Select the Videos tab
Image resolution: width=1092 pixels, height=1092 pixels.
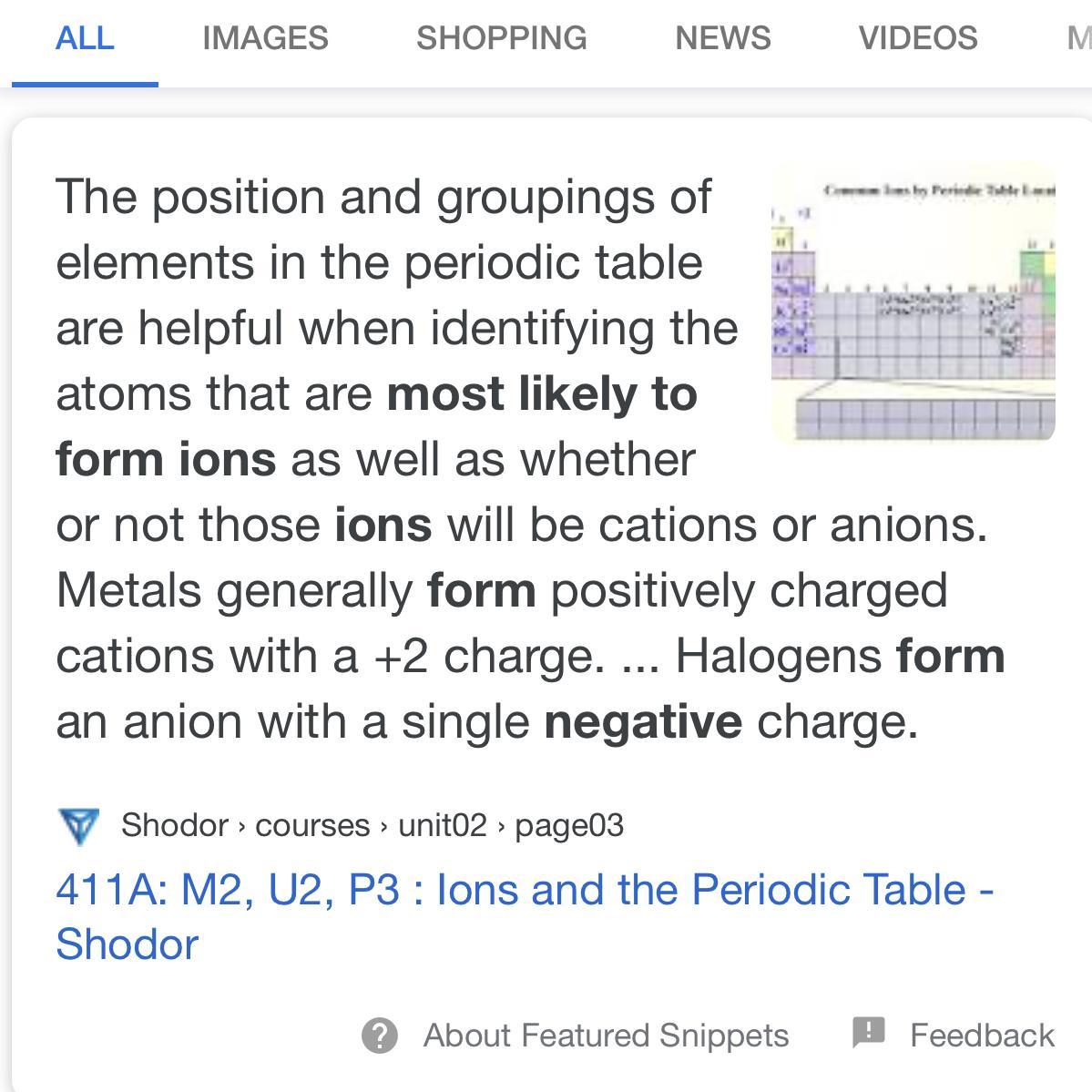click(x=917, y=38)
